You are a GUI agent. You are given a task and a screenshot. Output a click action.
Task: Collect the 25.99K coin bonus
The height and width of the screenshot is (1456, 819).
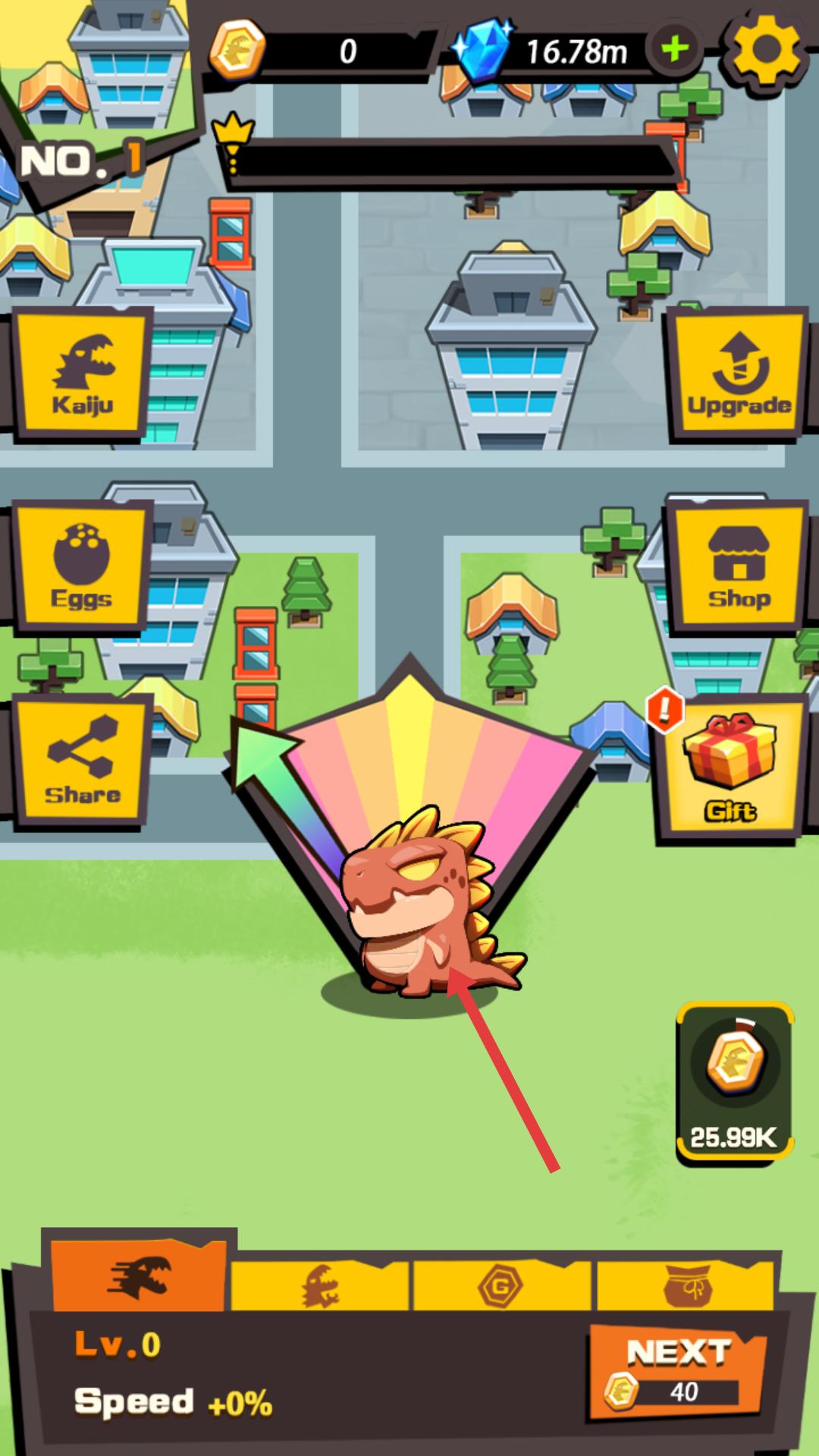click(x=734, y=1083)
